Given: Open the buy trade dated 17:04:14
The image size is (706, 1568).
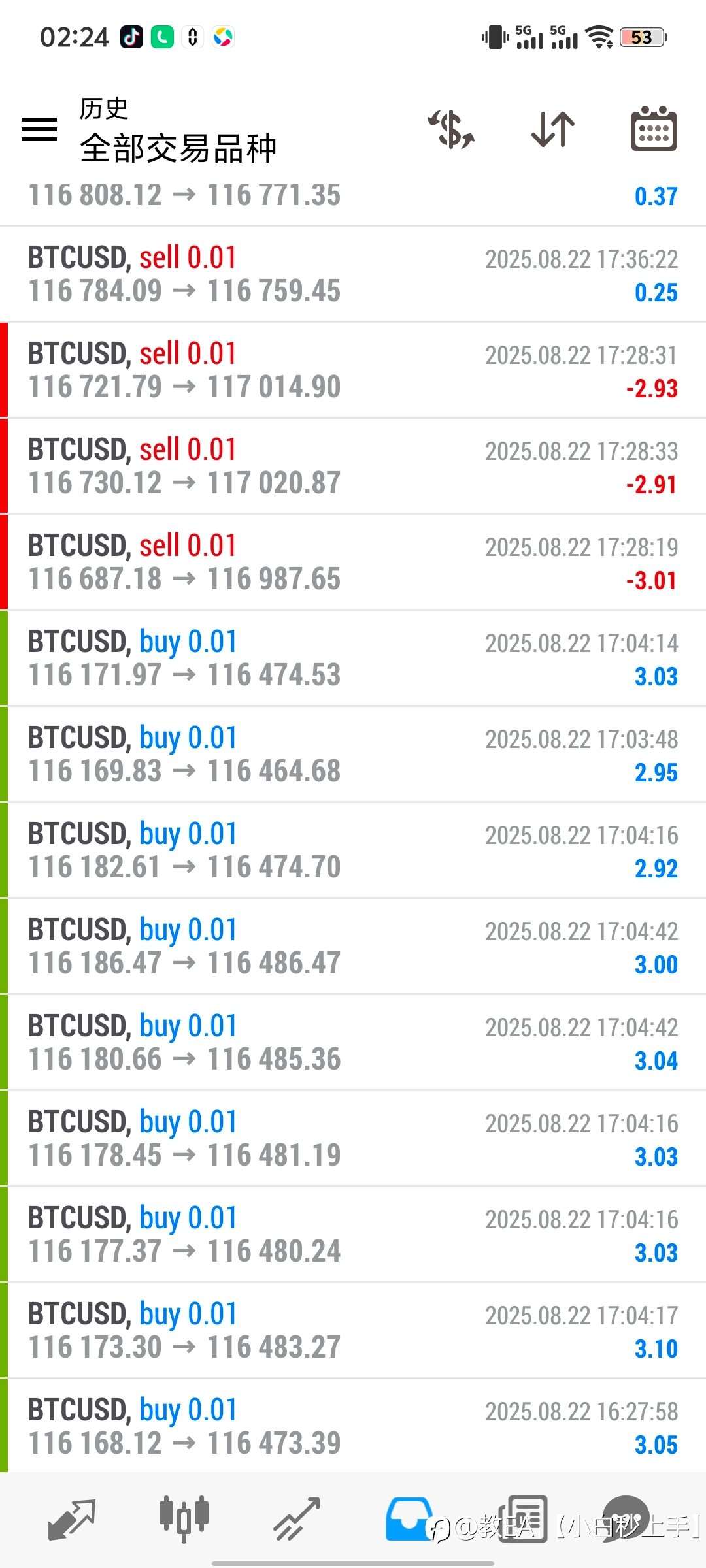Looking at the screenshot, I should 353,659.
